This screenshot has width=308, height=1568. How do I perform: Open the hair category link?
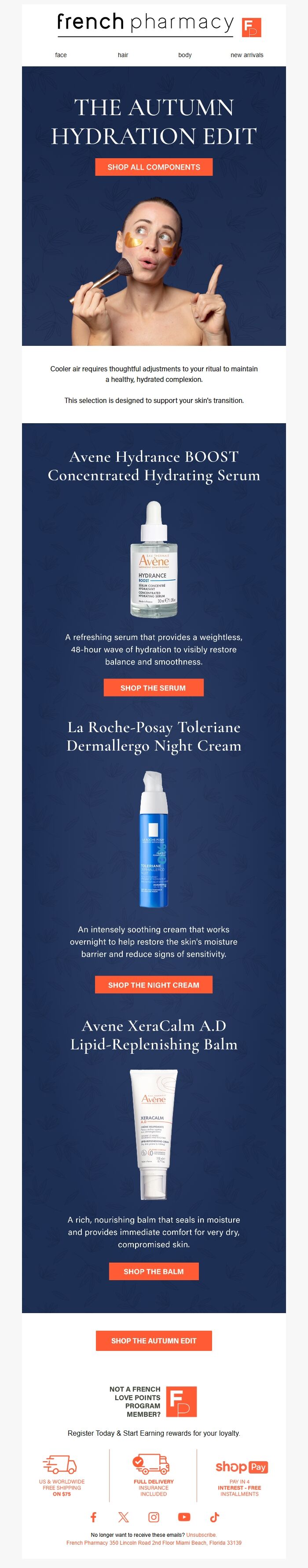pyautogui.click(x=123, y=55)
